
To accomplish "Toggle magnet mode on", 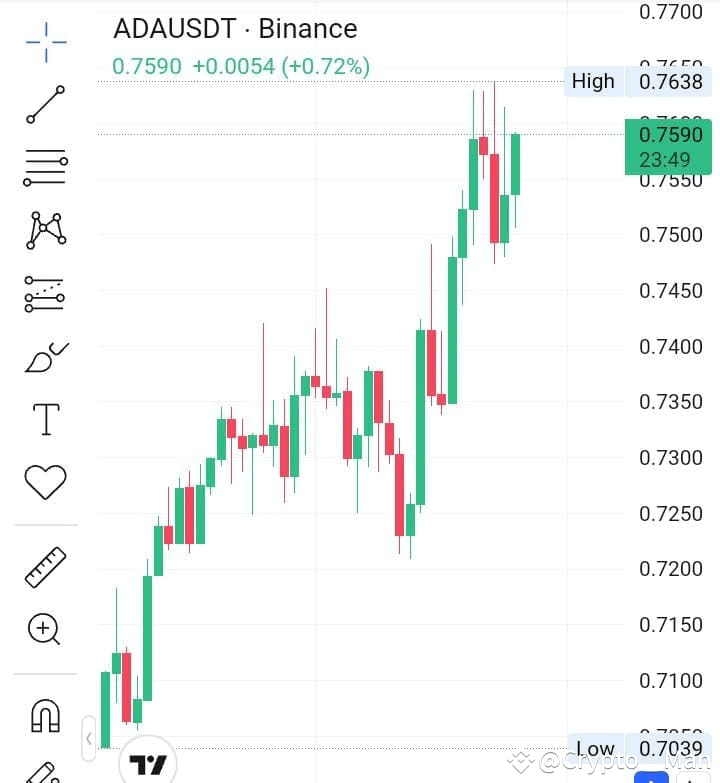I will click(44, 716).
